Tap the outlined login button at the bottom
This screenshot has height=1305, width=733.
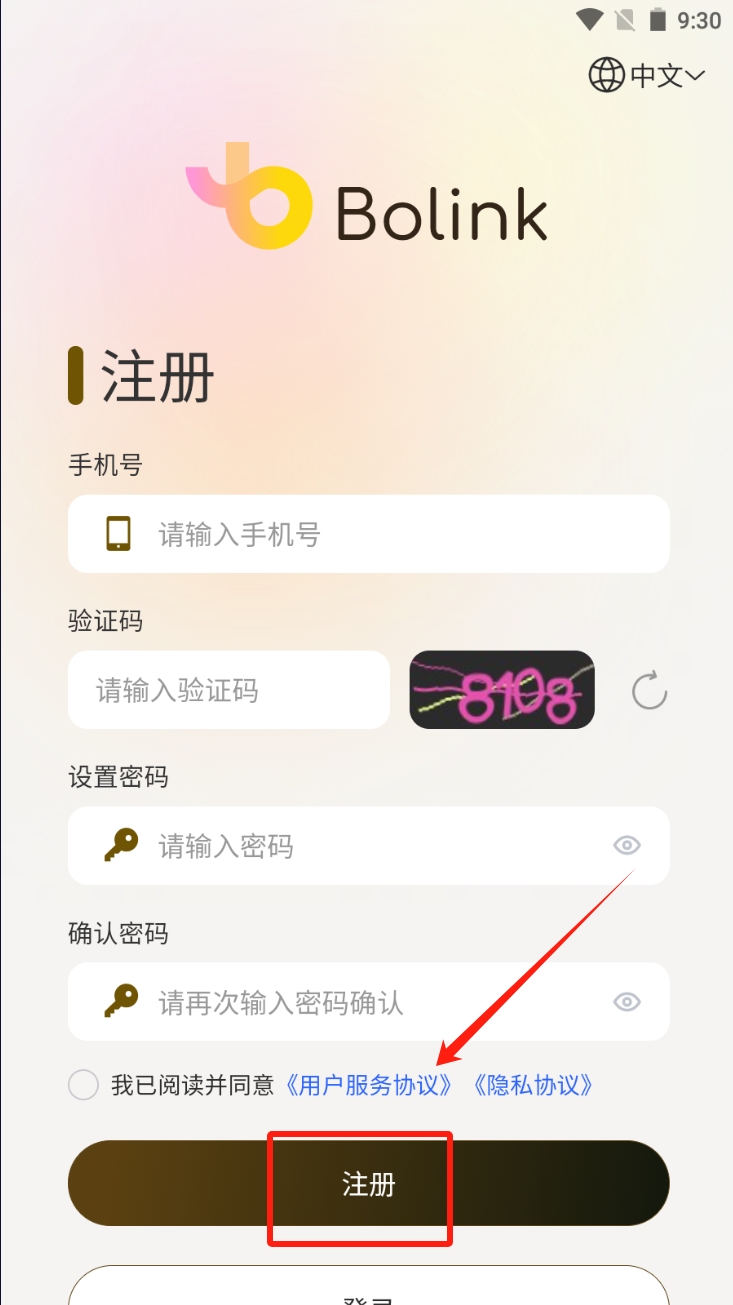368,1286
